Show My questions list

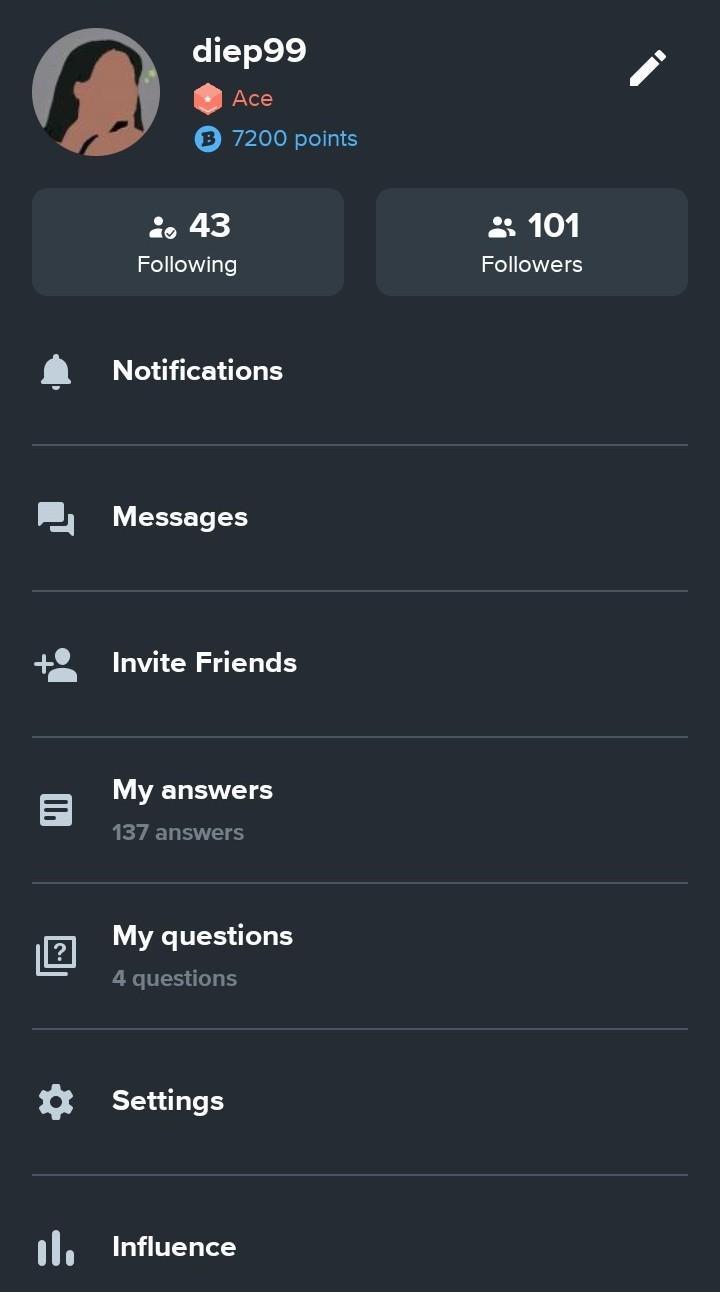click(x=202, y=955)
